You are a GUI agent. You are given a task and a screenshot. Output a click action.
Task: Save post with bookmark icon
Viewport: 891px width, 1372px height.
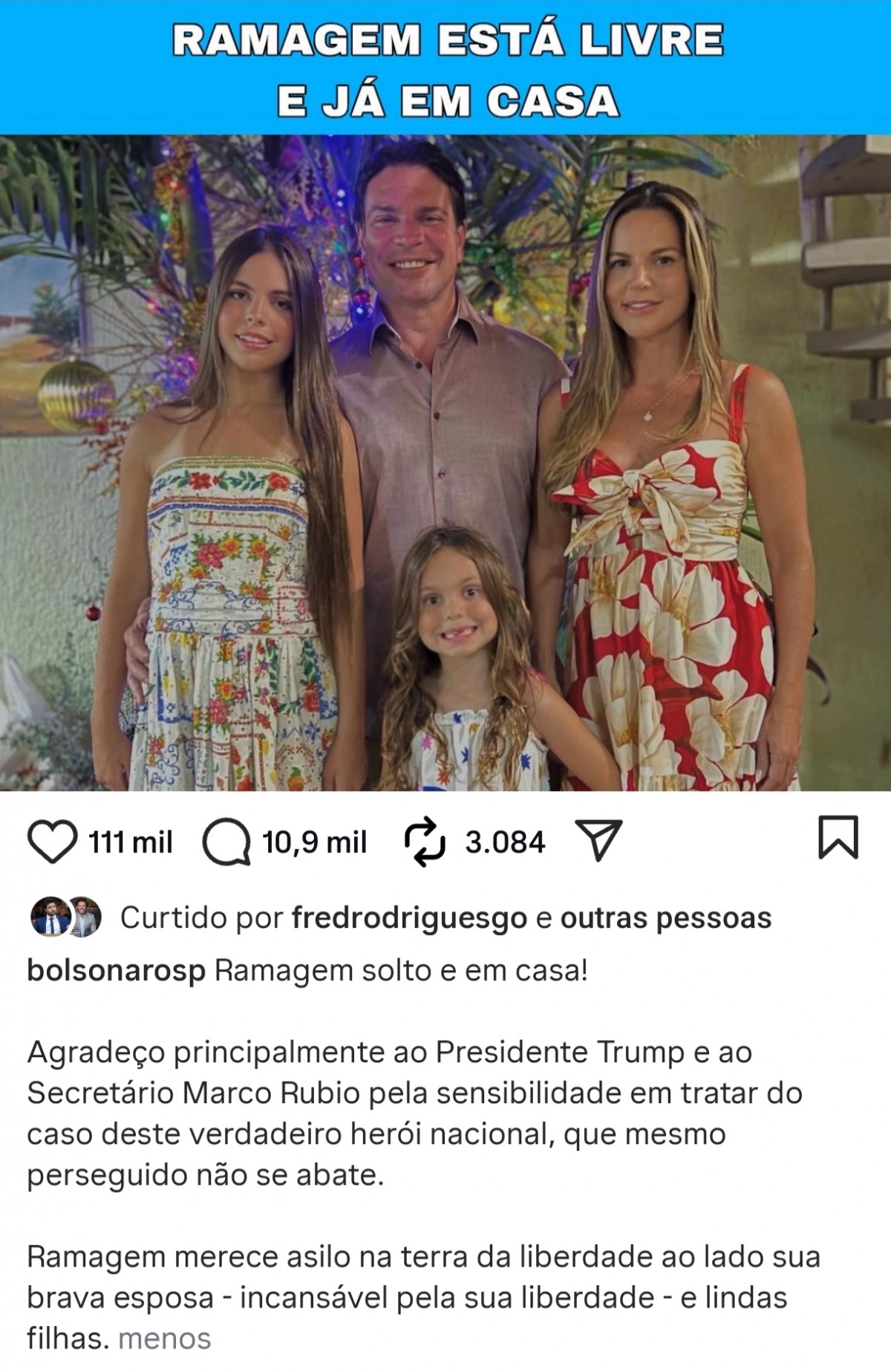pos(838,837)
